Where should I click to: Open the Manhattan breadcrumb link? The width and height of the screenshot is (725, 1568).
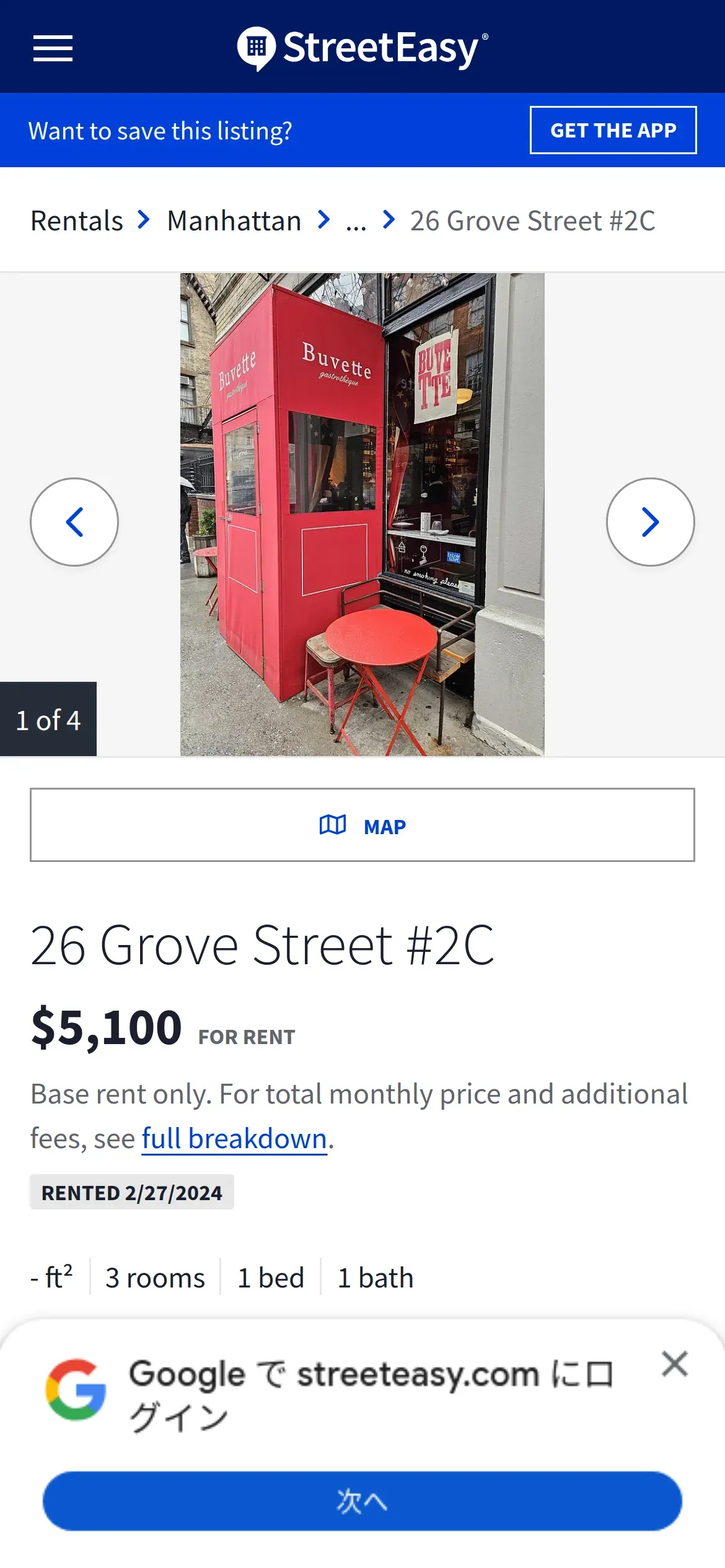(234, 221)
